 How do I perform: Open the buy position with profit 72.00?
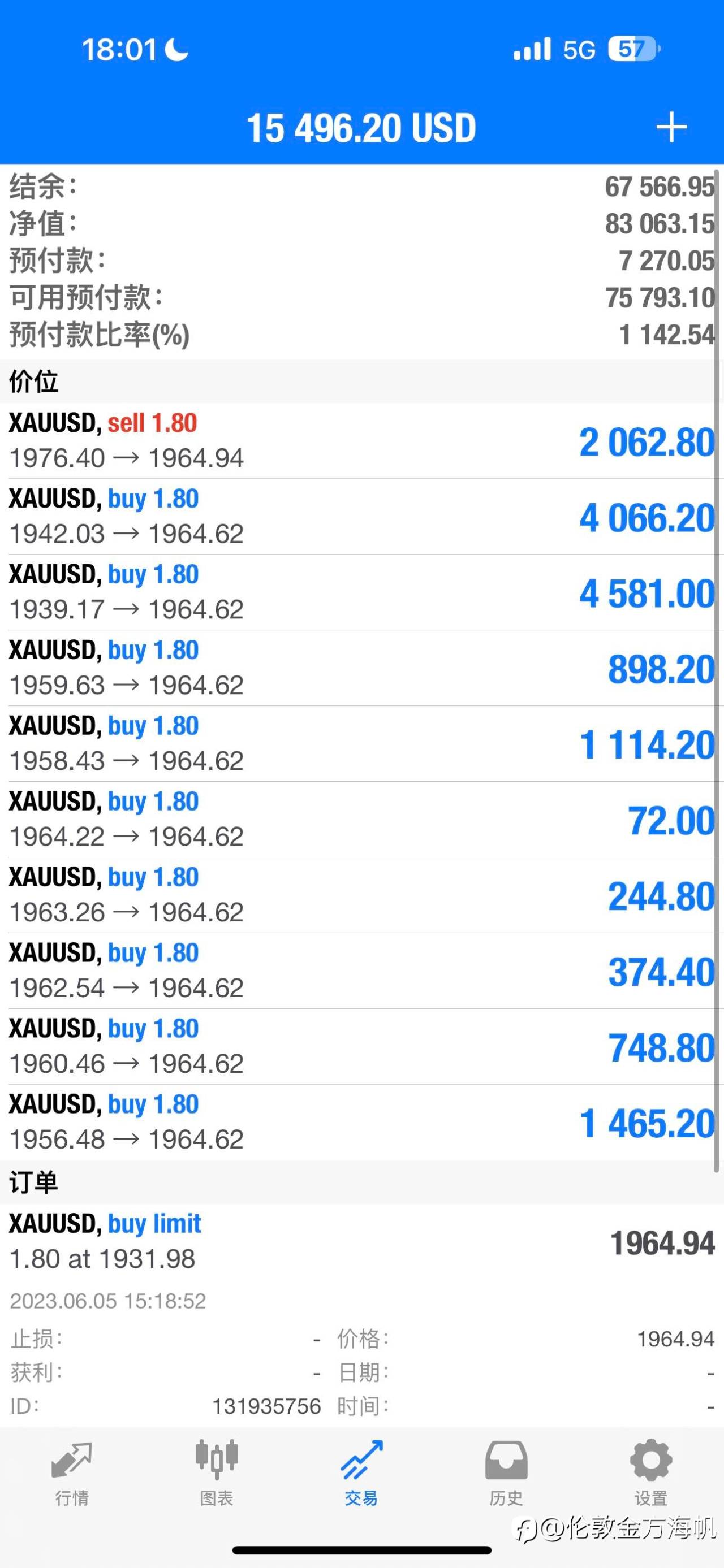pos(361,819)
